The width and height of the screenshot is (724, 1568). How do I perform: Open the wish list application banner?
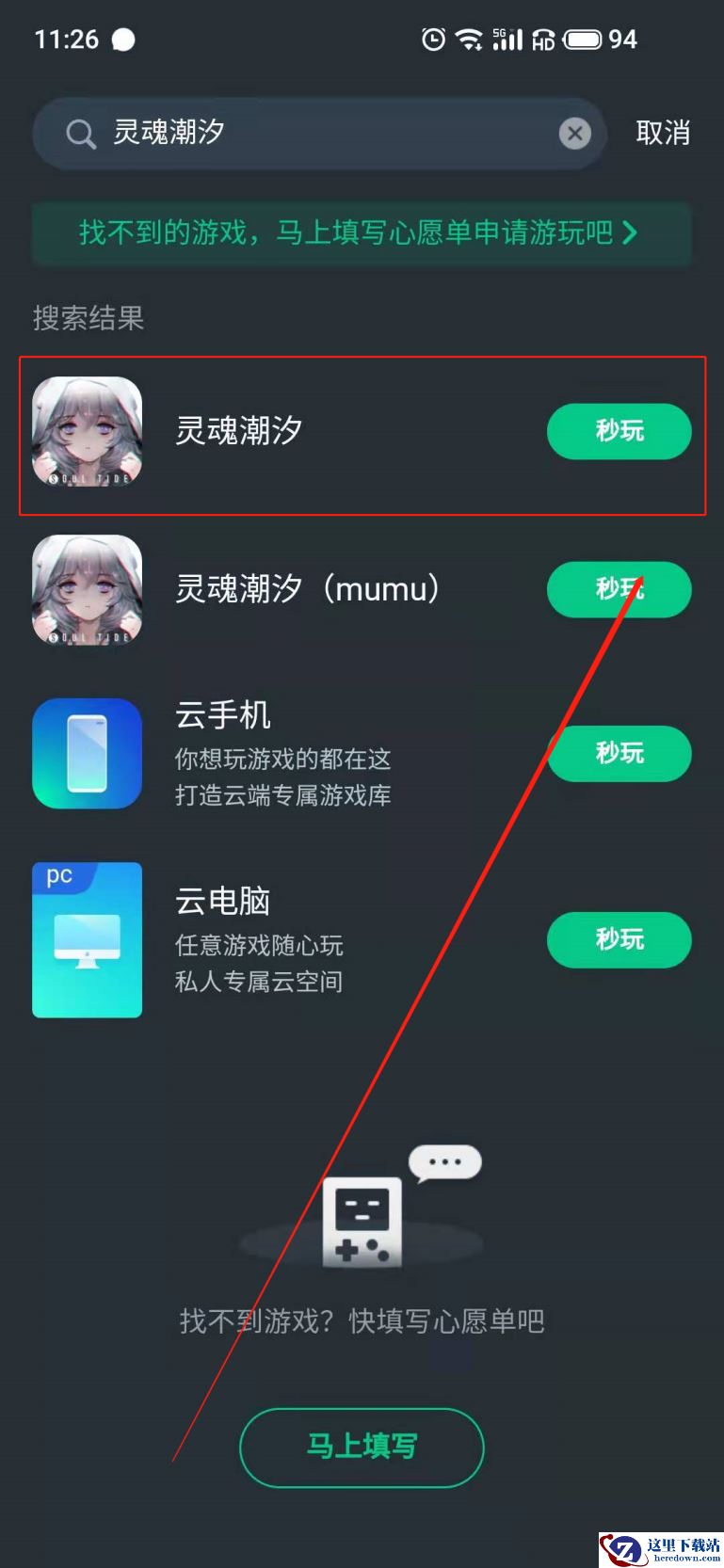[362, 232]
